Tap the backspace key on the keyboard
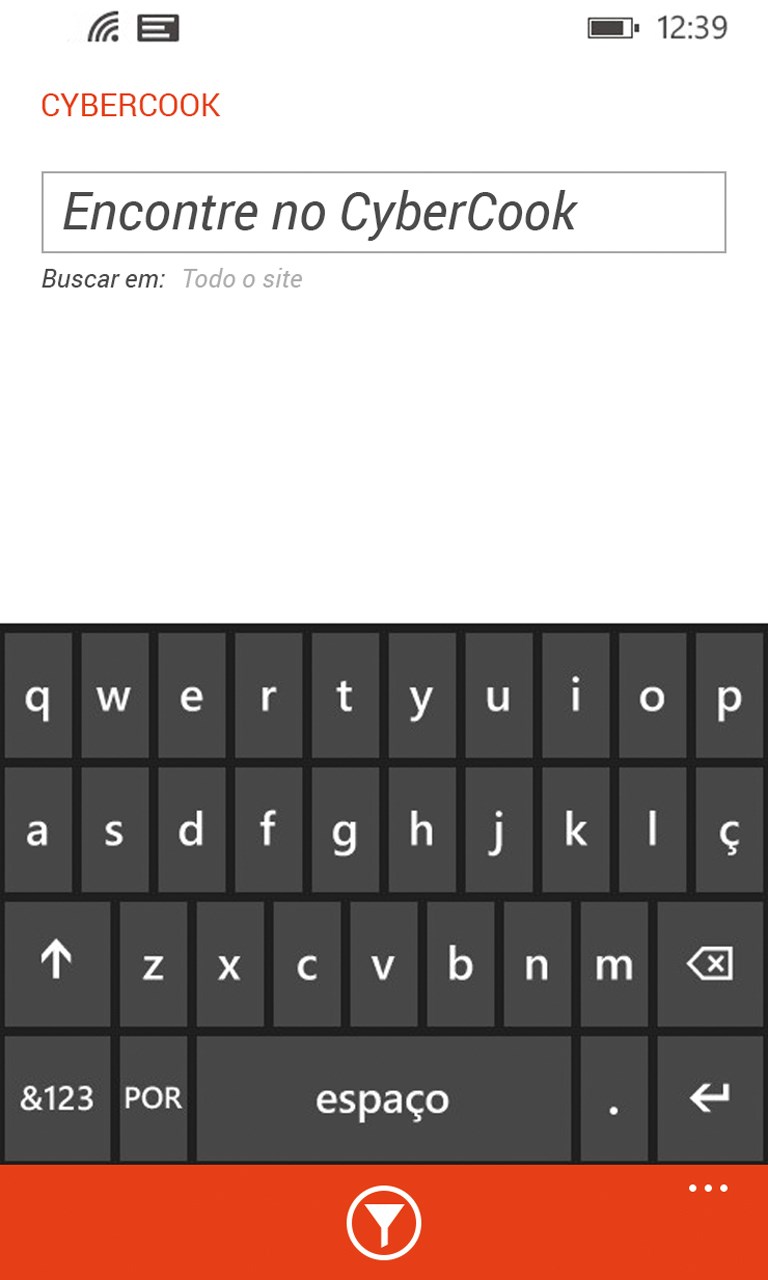This screenshot has width=768, height=1280. pyautogui.click(x=711, y=964)
